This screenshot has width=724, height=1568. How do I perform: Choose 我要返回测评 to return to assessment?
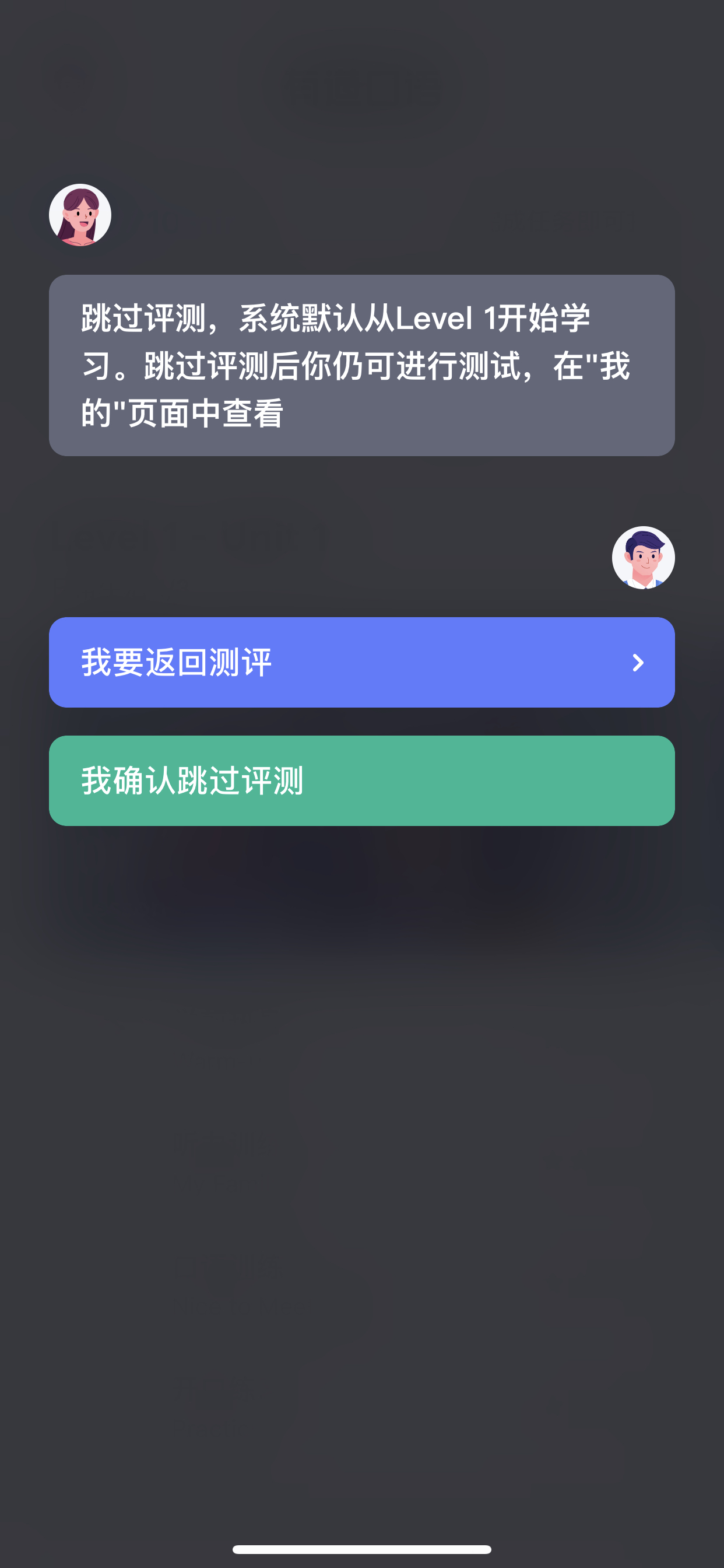[x=361, y=662]
